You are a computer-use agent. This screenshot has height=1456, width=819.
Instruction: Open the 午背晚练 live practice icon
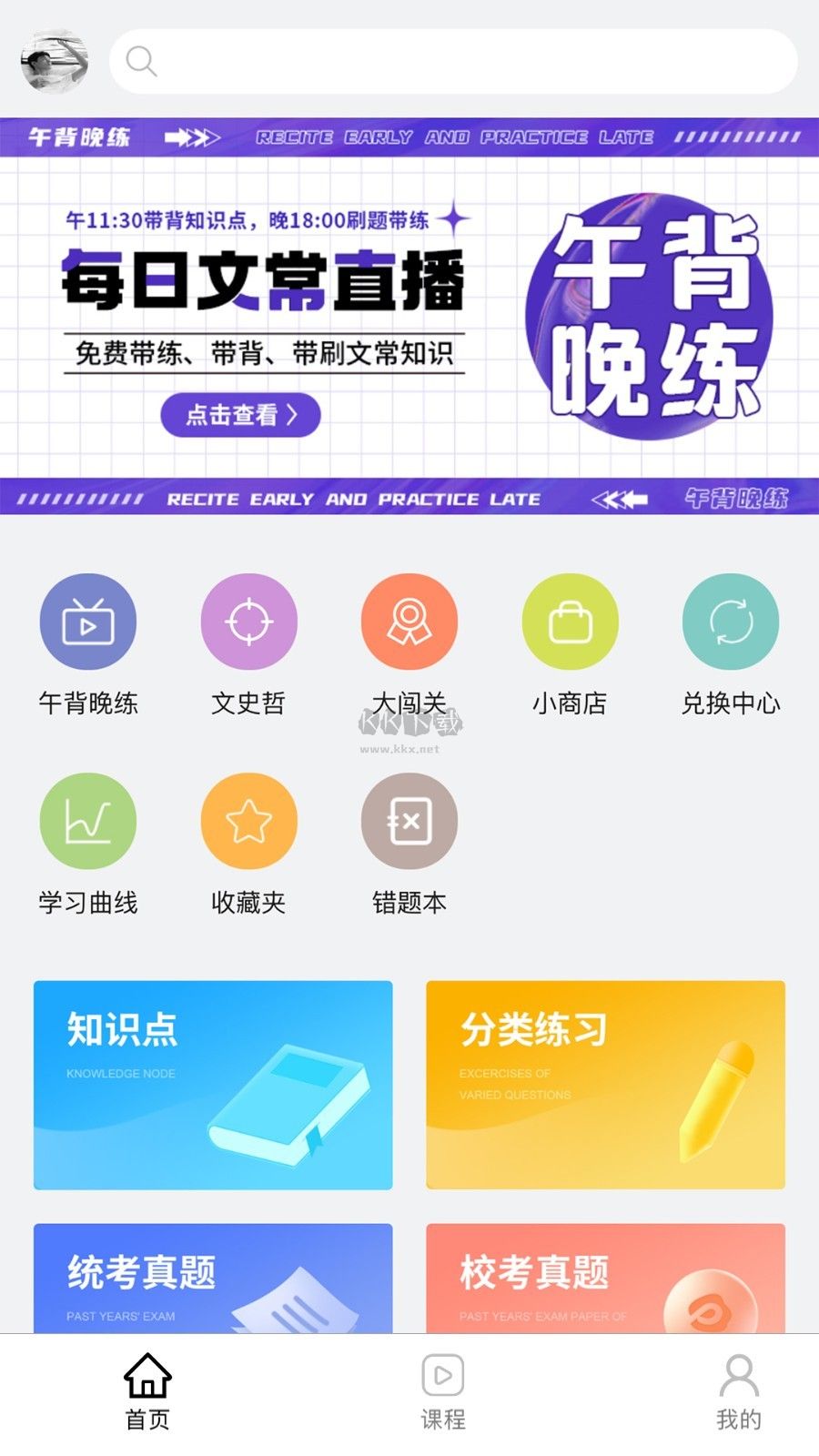click(x=88, y=621)
